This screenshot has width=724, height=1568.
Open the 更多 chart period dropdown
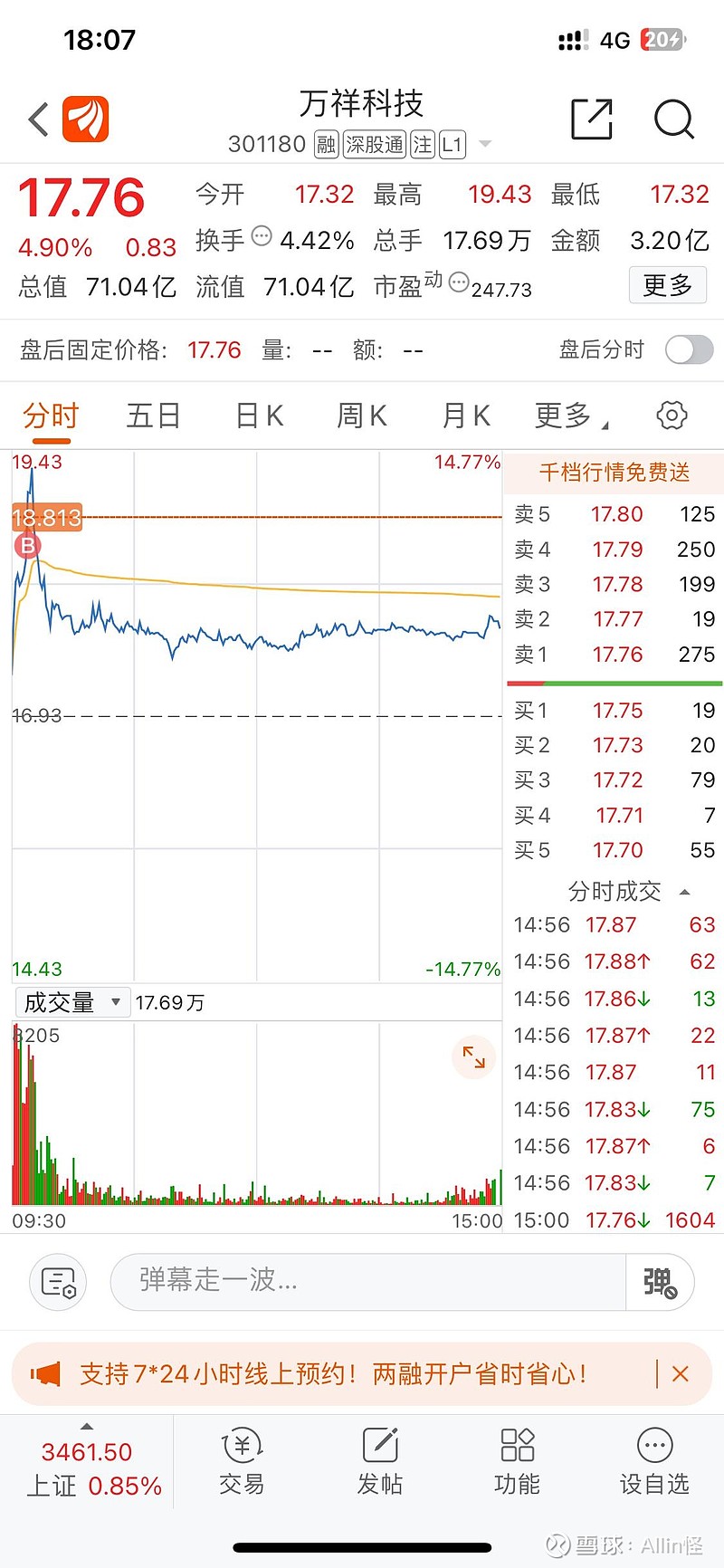(x=571, y=416)
